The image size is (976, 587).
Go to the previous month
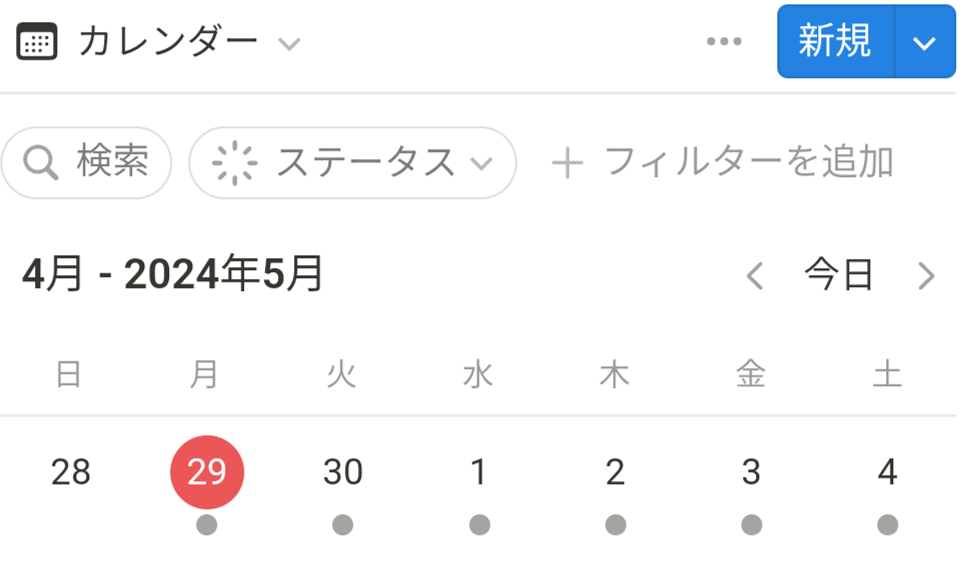(755, 275)
